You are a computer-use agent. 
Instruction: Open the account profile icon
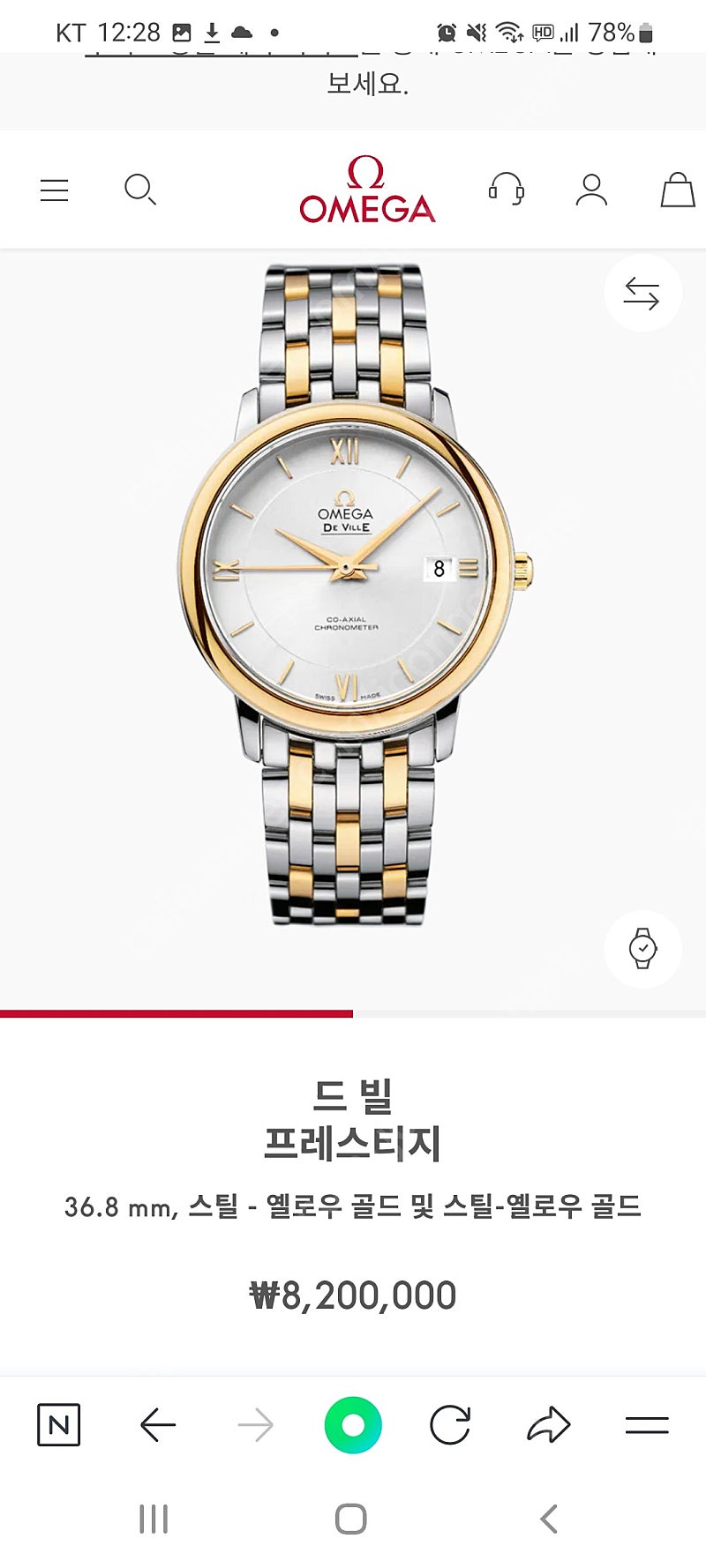591,190
